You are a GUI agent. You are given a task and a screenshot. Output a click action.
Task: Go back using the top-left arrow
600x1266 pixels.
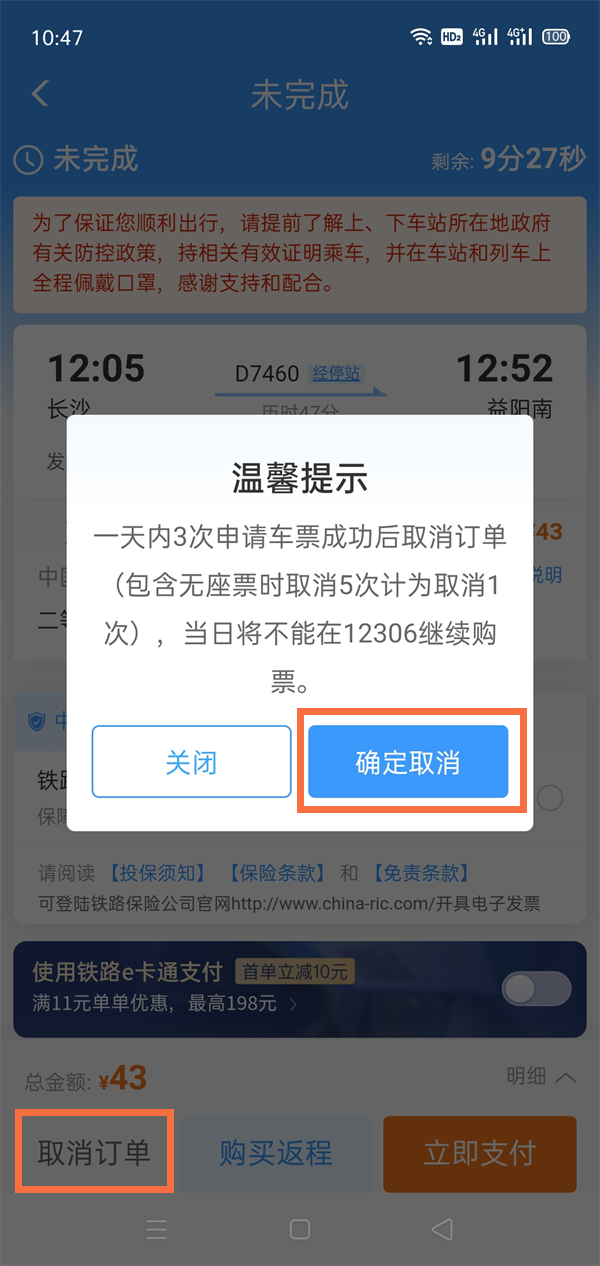tap(40, 95)
